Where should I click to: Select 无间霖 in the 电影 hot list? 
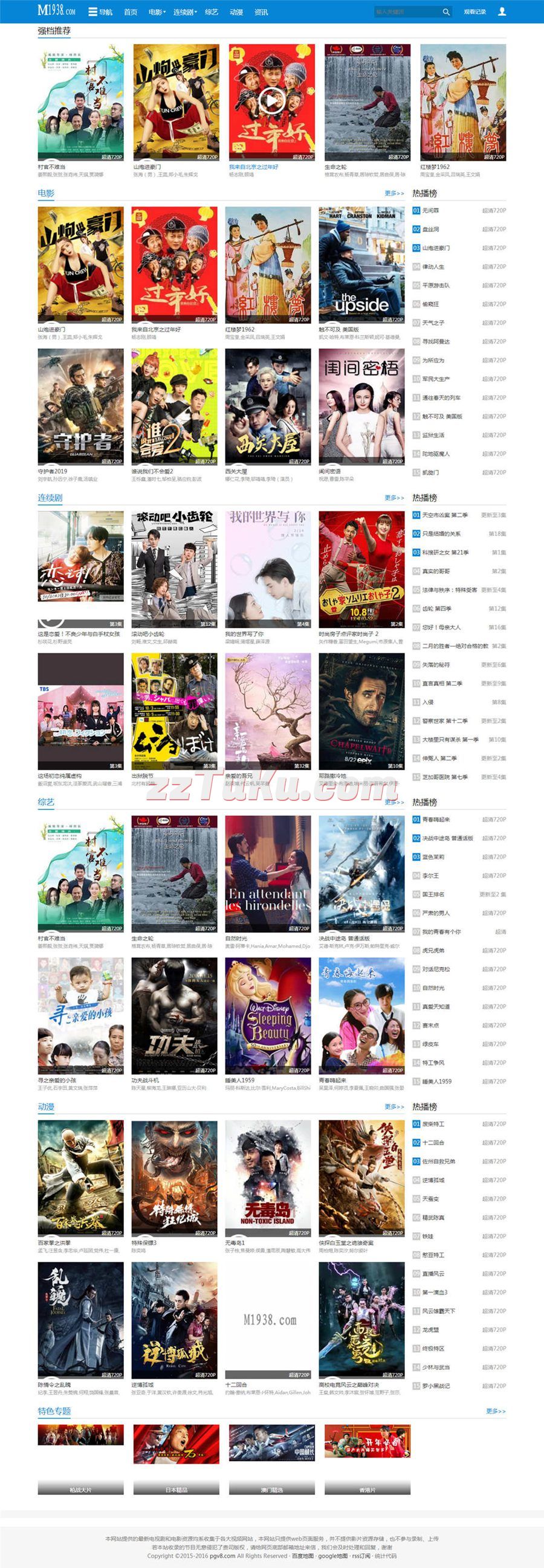click(430, 211)
